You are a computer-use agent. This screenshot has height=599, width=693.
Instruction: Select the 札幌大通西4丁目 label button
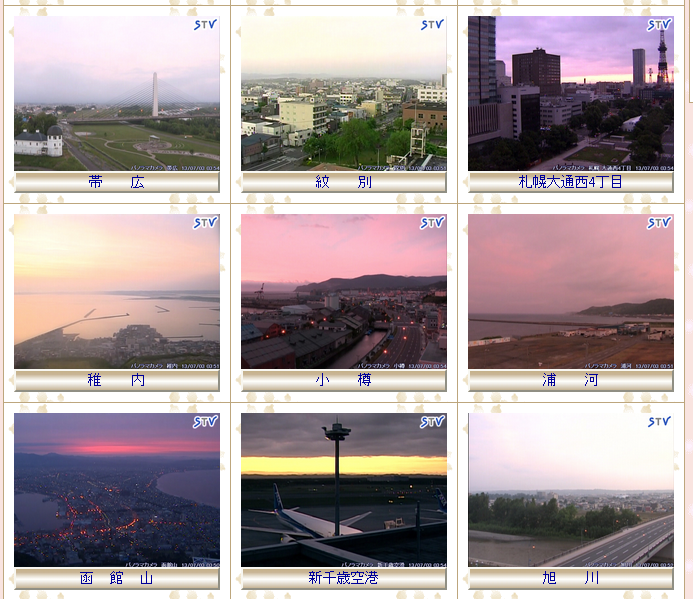coord(570,182)
